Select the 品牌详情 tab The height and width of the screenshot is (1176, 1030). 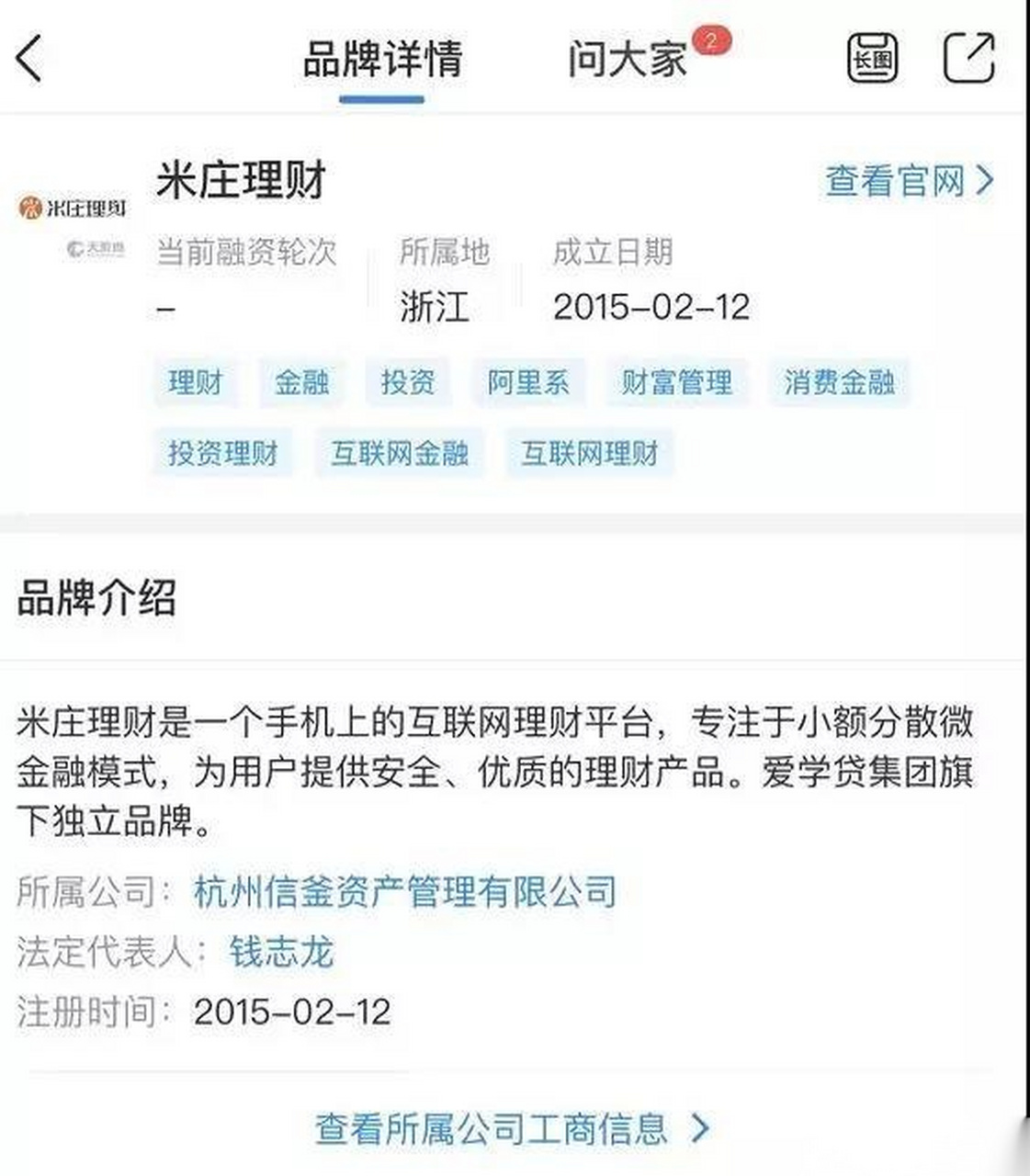pyautogui.click(x=382, y=59)
